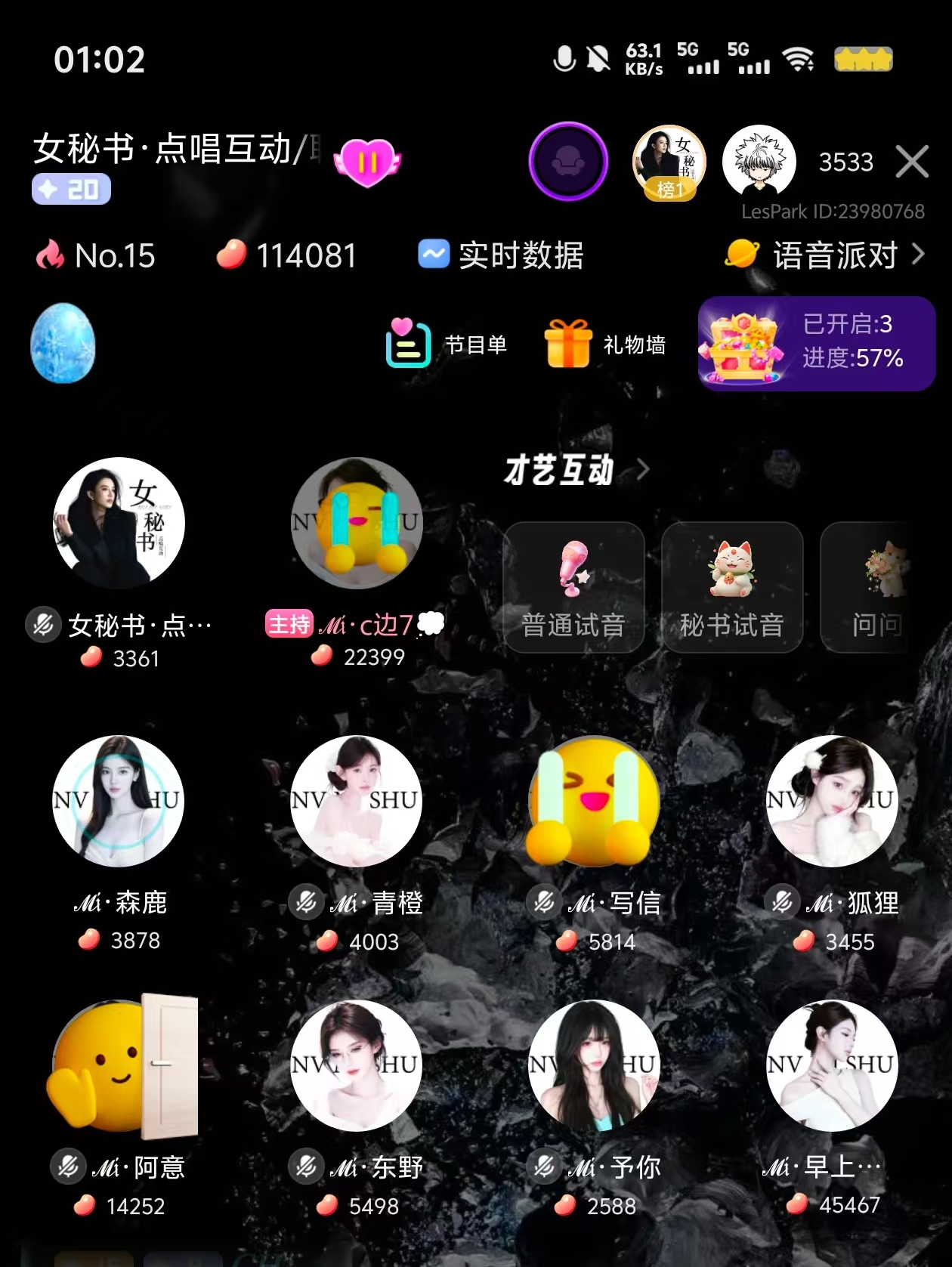View the 榜1 top contributor avatar
Viewport: 952px width, 1267px height.
(669, 162)
